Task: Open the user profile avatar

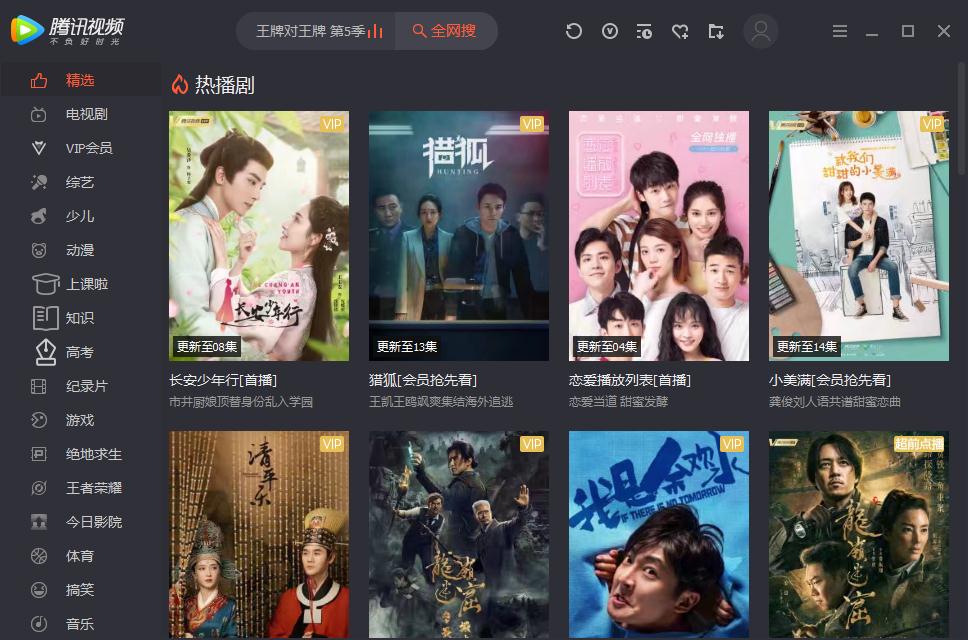Action: coord(760,31)
